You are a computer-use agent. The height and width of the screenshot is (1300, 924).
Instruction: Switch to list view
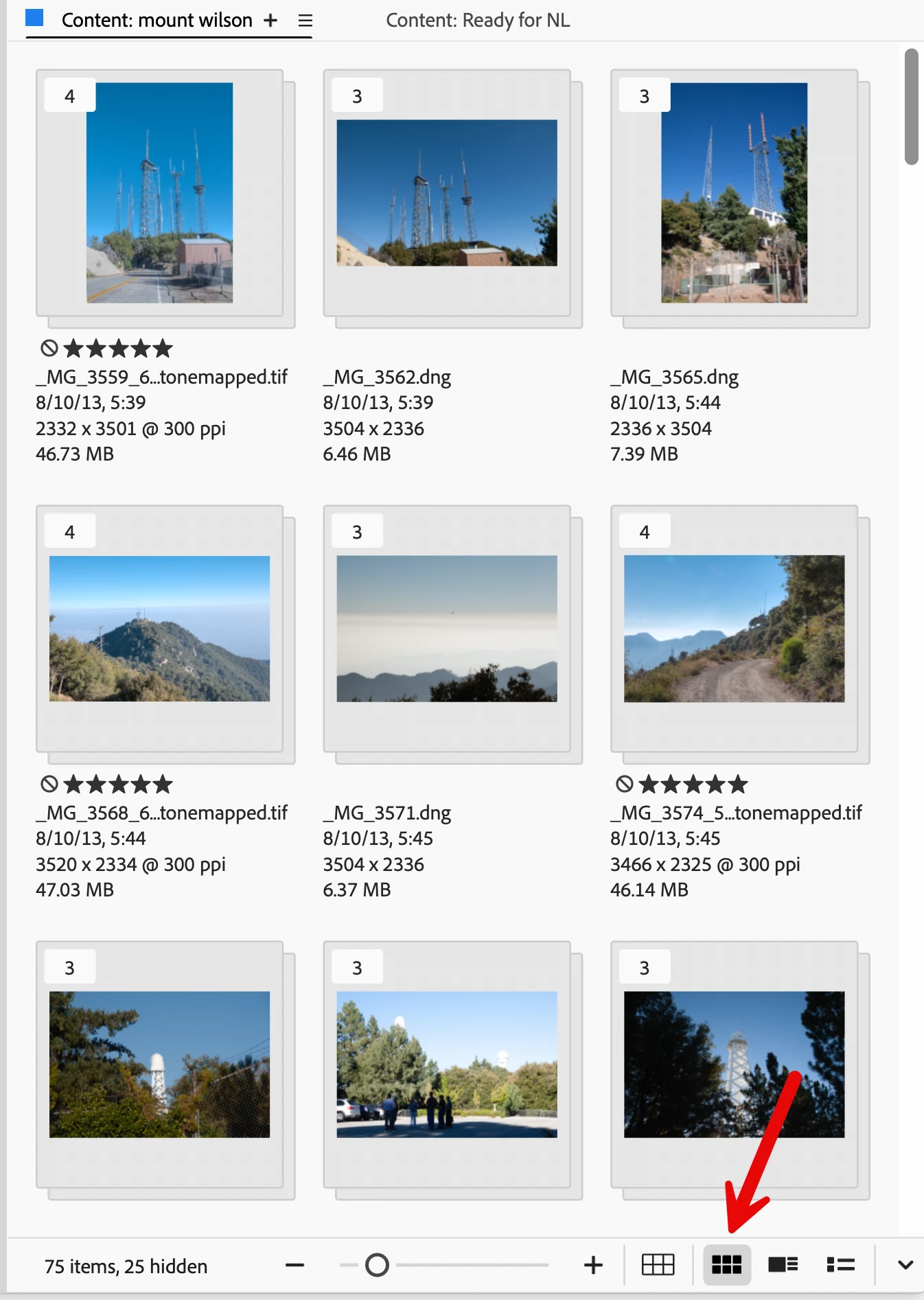click(x=840, y=1265)
